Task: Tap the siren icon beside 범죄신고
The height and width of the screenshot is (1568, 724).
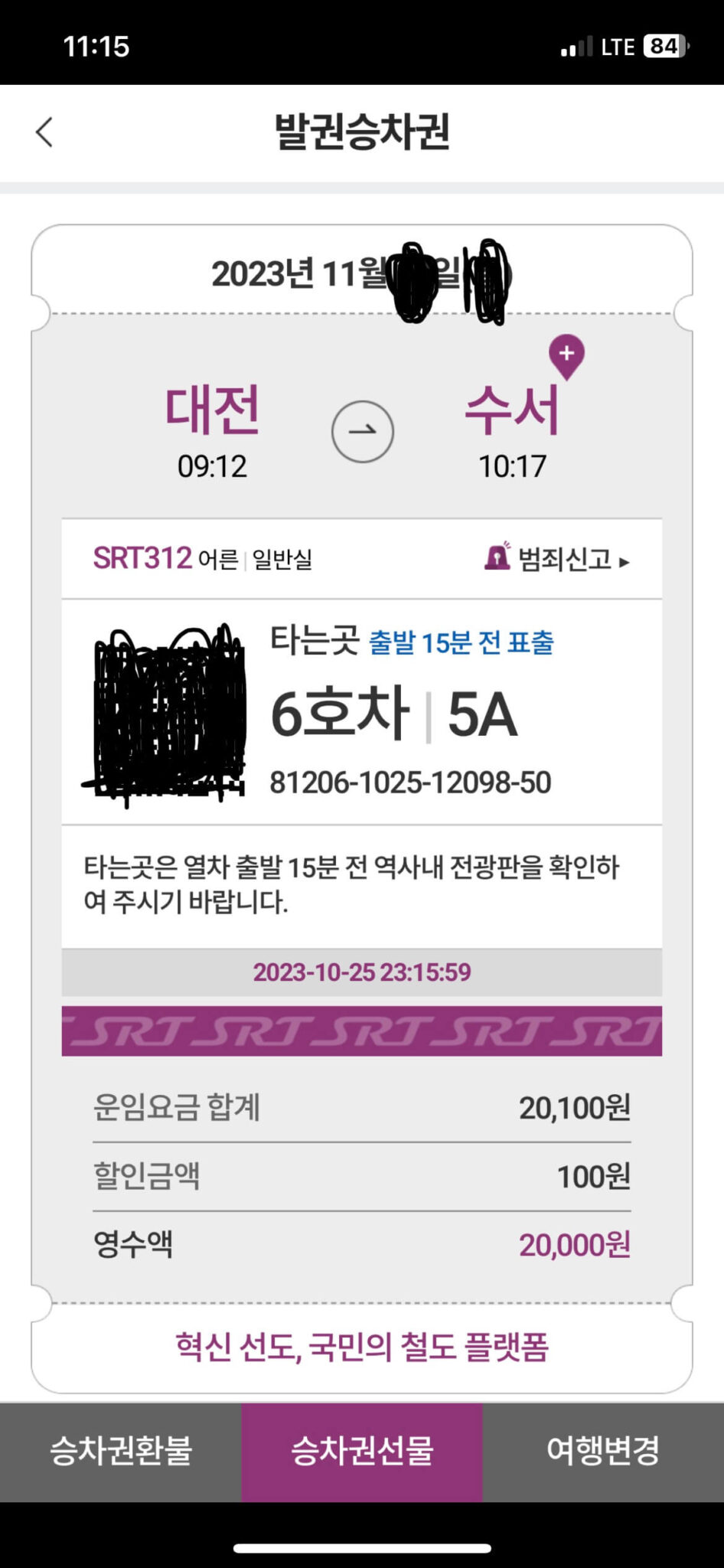Action: tap(497, 557)
